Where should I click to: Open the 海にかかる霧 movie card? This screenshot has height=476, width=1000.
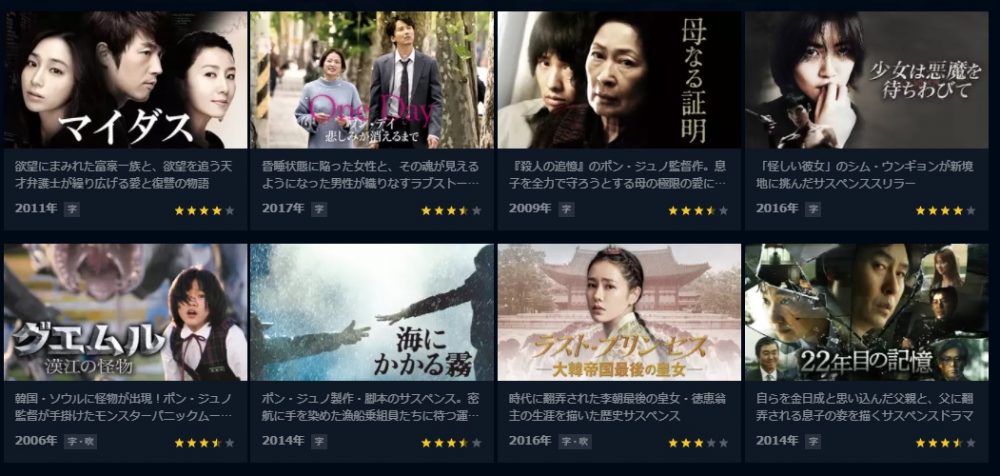click(x=372, y=313)
